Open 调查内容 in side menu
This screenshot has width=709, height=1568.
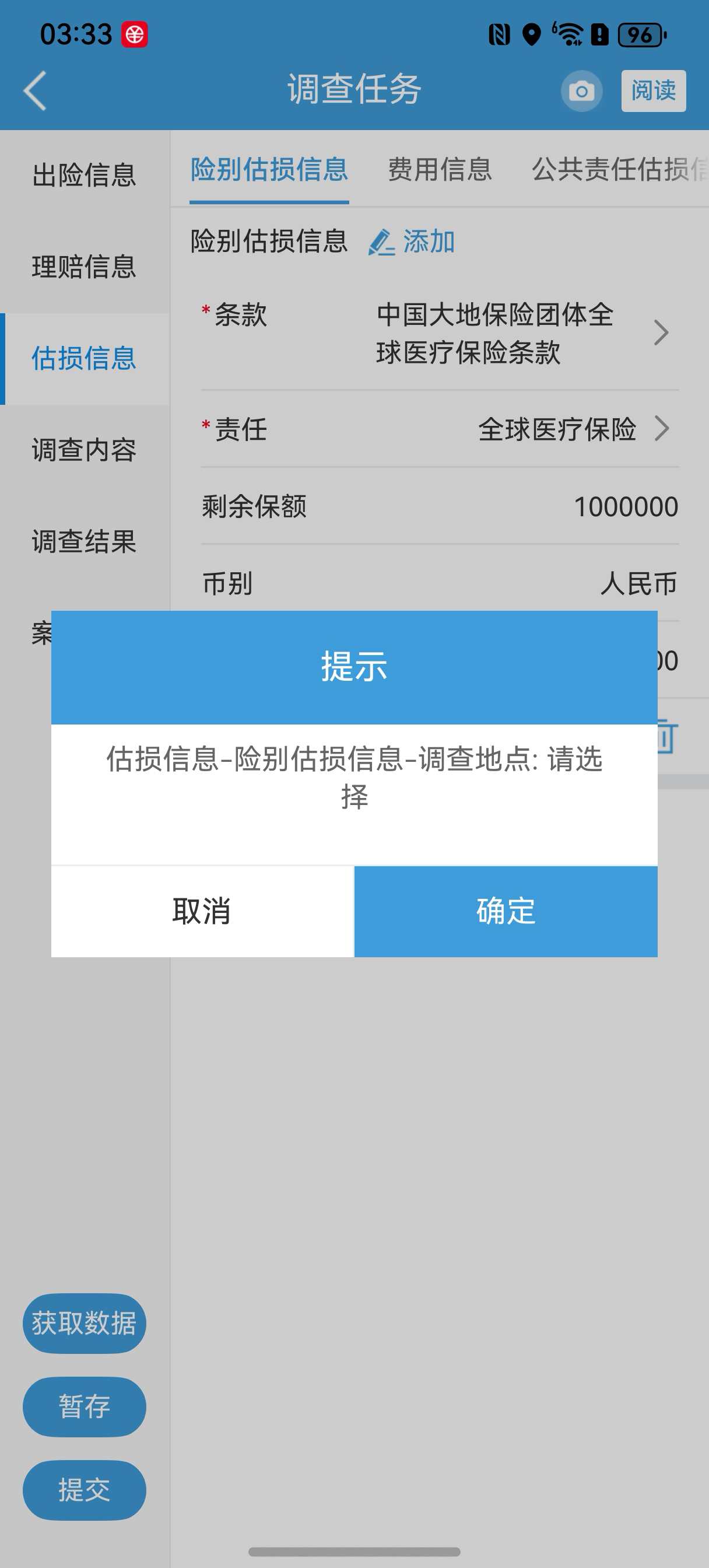85,450
